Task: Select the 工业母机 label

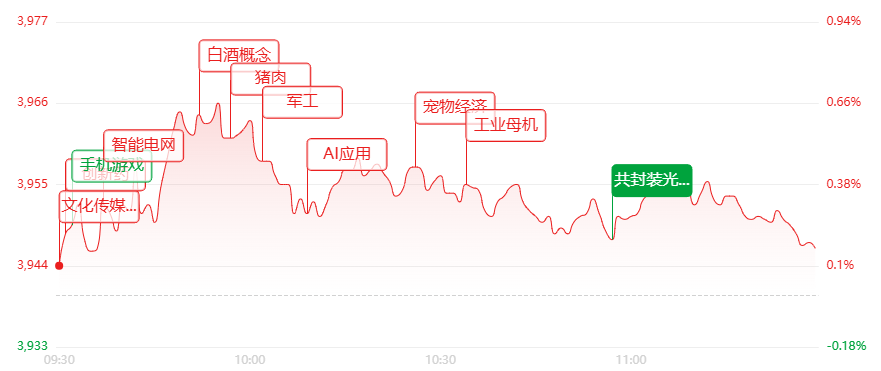Action: 506,125
